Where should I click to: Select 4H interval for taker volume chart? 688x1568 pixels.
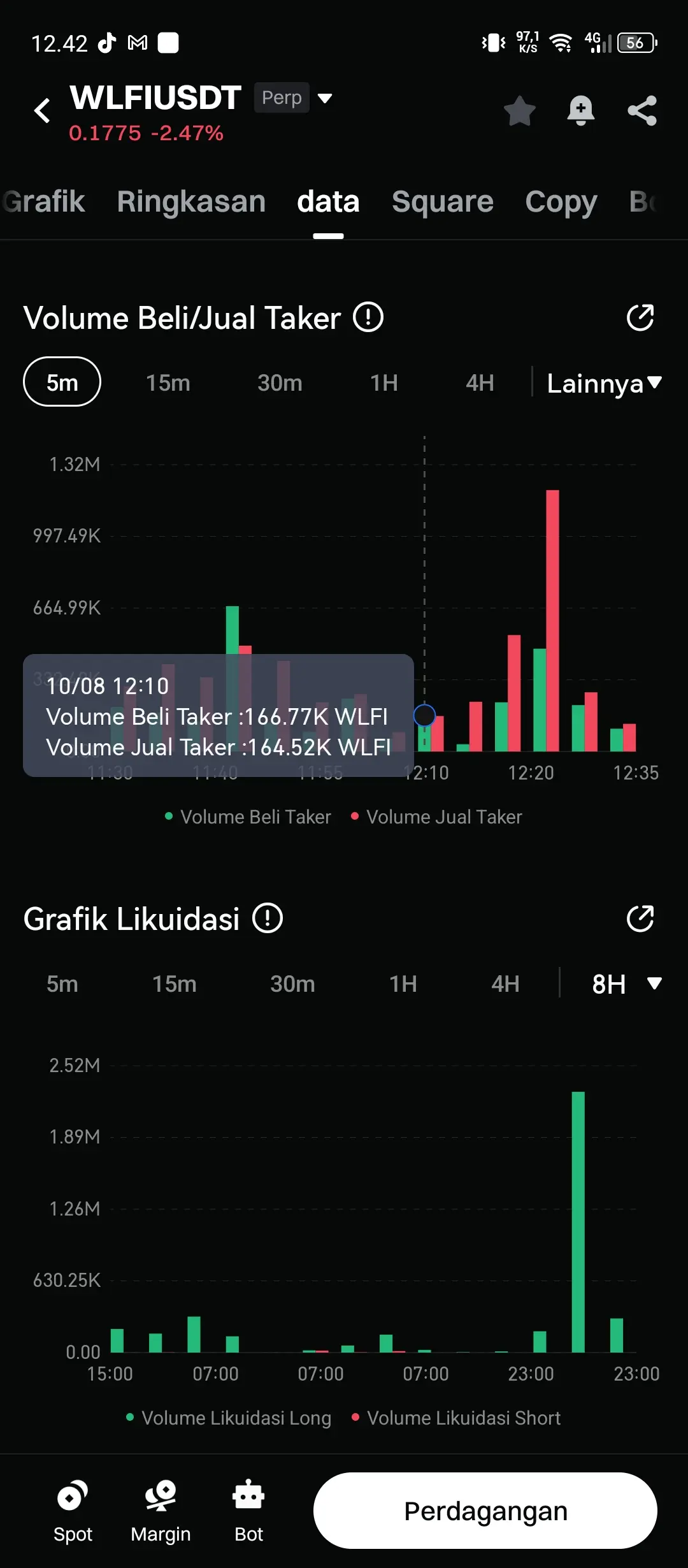click(x=480, y=382)
